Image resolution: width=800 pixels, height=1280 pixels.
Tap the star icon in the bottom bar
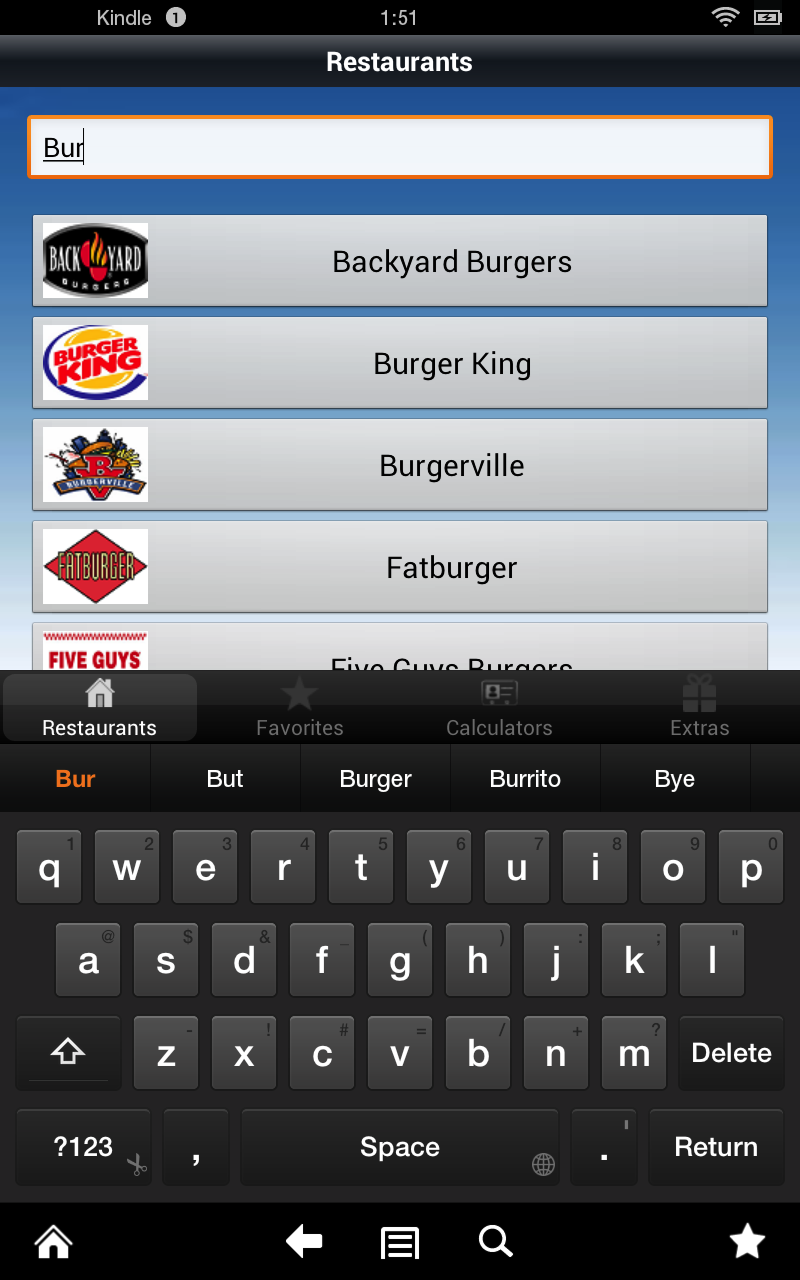tap(747, 1242)
